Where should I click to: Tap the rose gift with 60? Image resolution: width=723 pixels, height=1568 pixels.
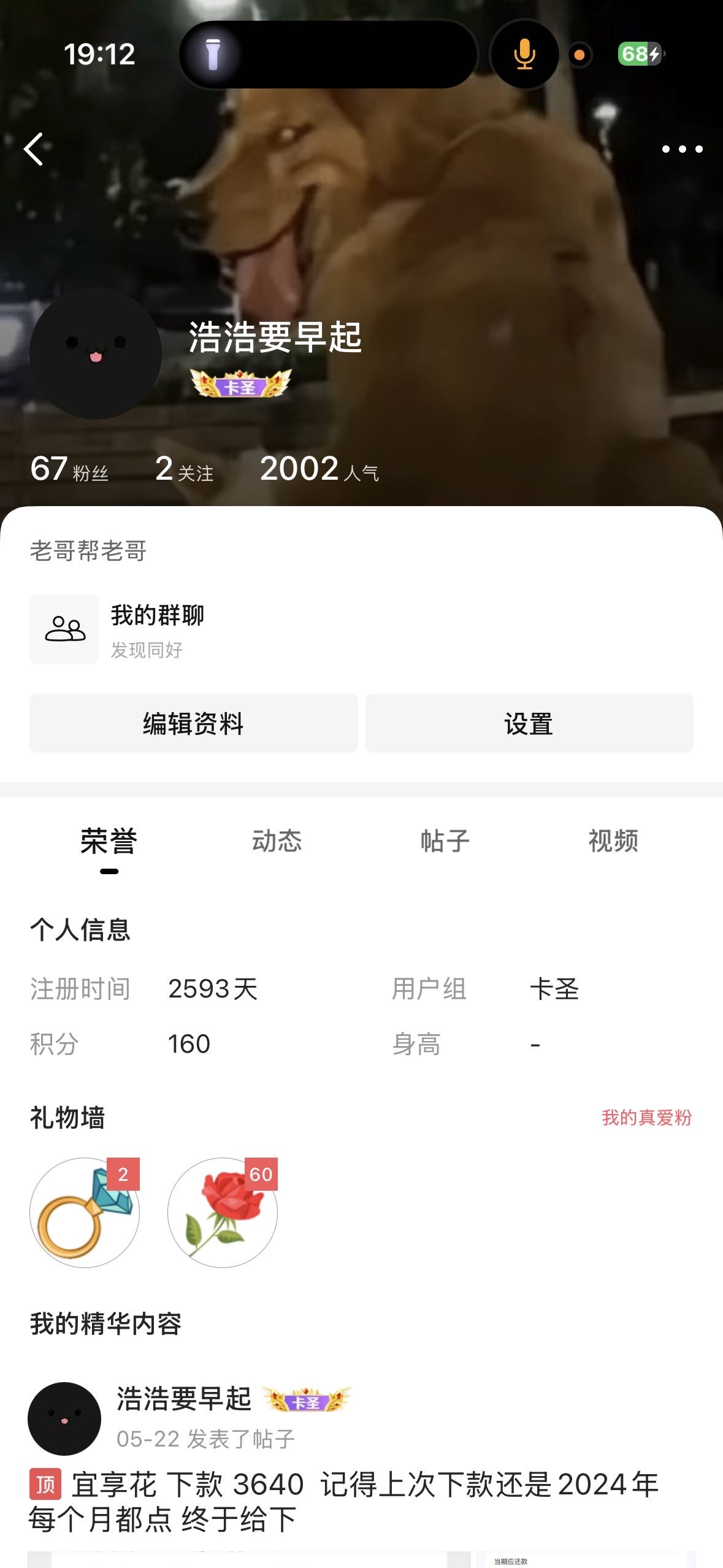[222, 1213]
